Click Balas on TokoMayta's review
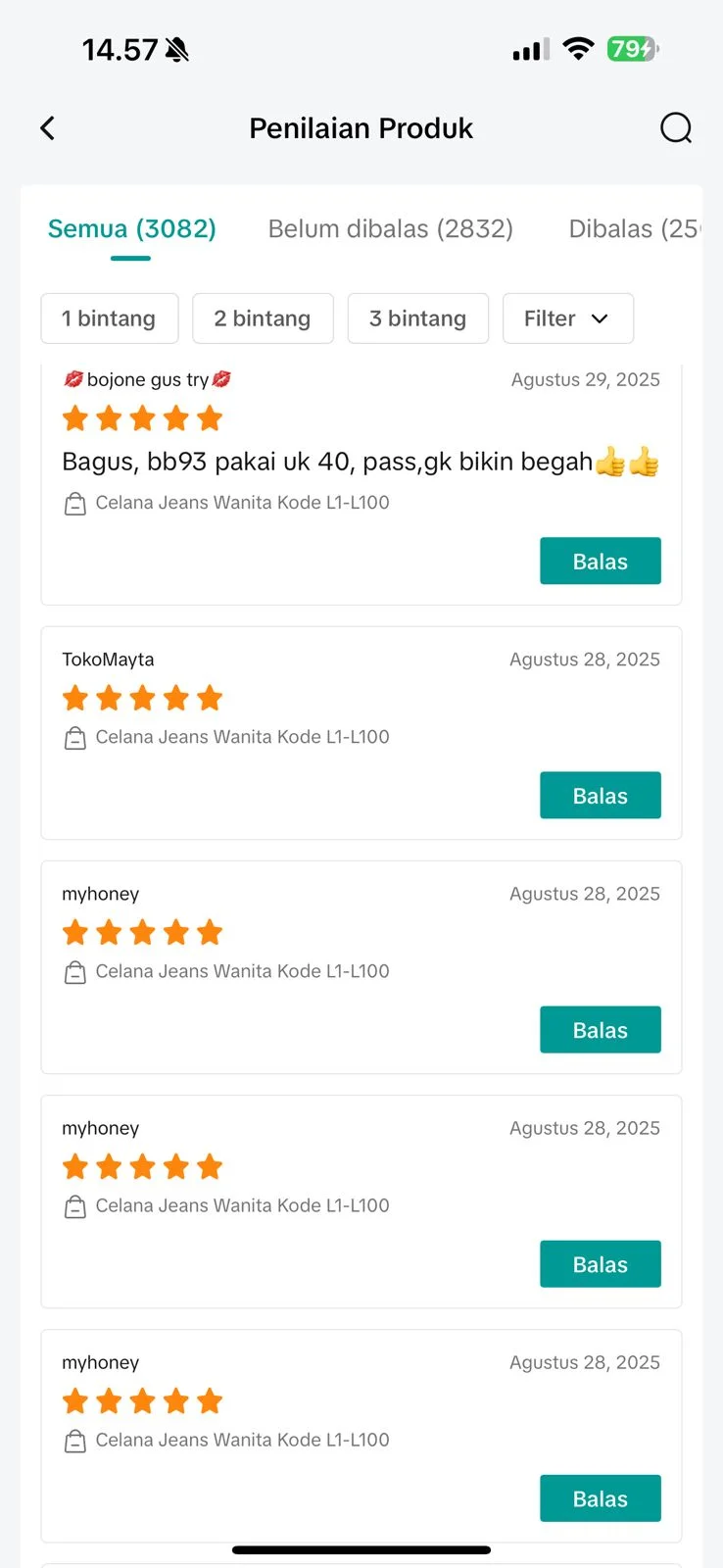The width and height of the screenshot is (723, 1568). coord(600,795)
